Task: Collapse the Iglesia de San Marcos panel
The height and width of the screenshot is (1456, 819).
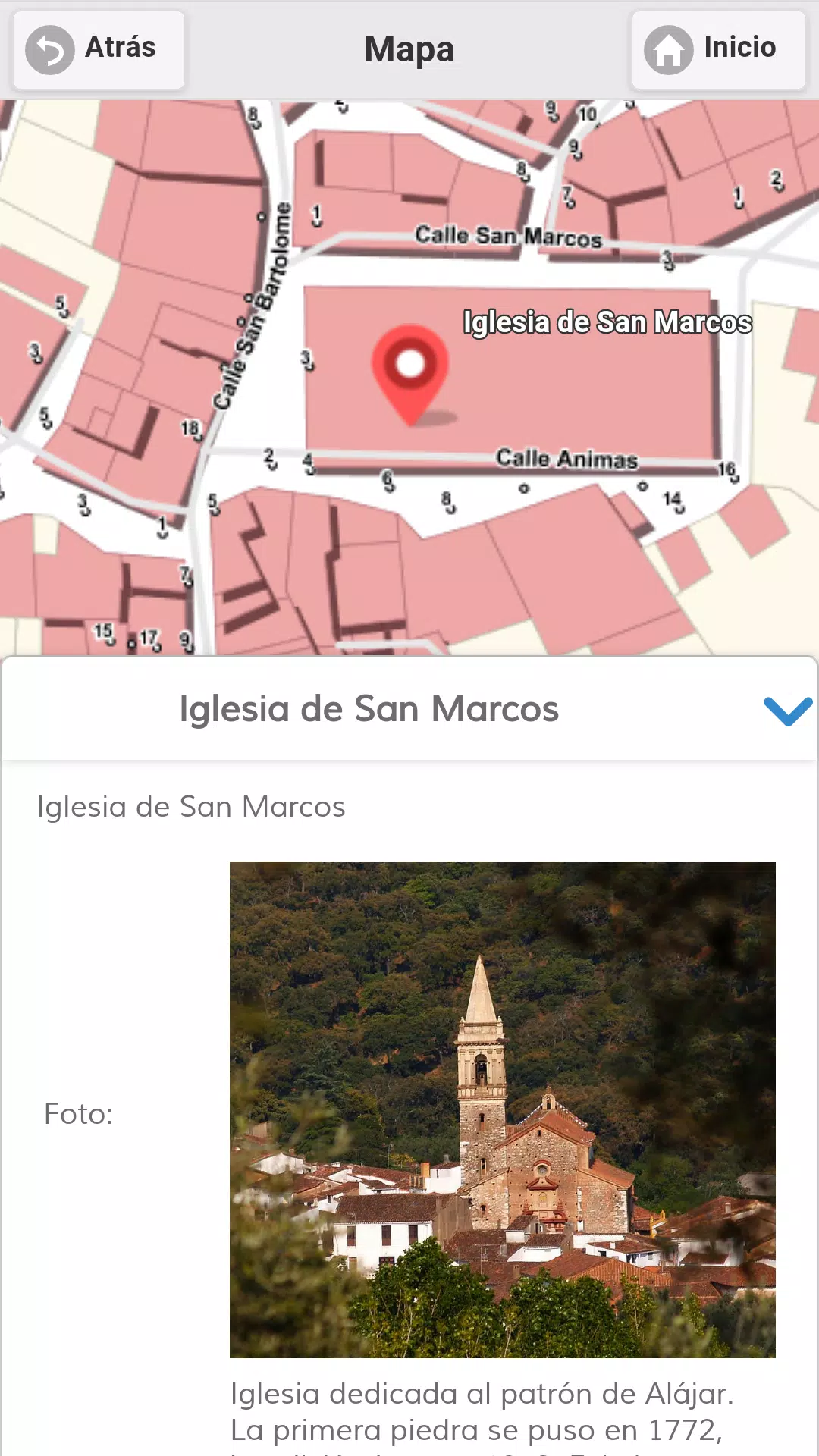Action: 788,710
